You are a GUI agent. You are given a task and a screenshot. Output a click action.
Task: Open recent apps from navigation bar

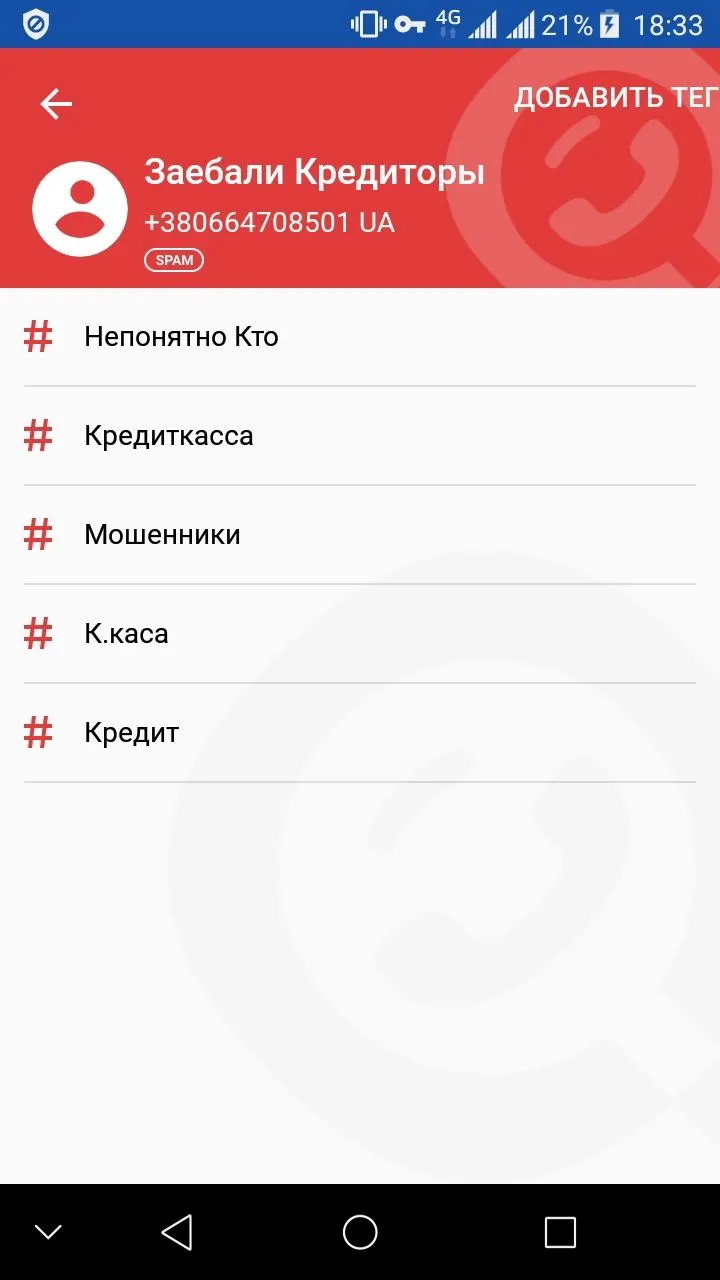pos(560,1232)
